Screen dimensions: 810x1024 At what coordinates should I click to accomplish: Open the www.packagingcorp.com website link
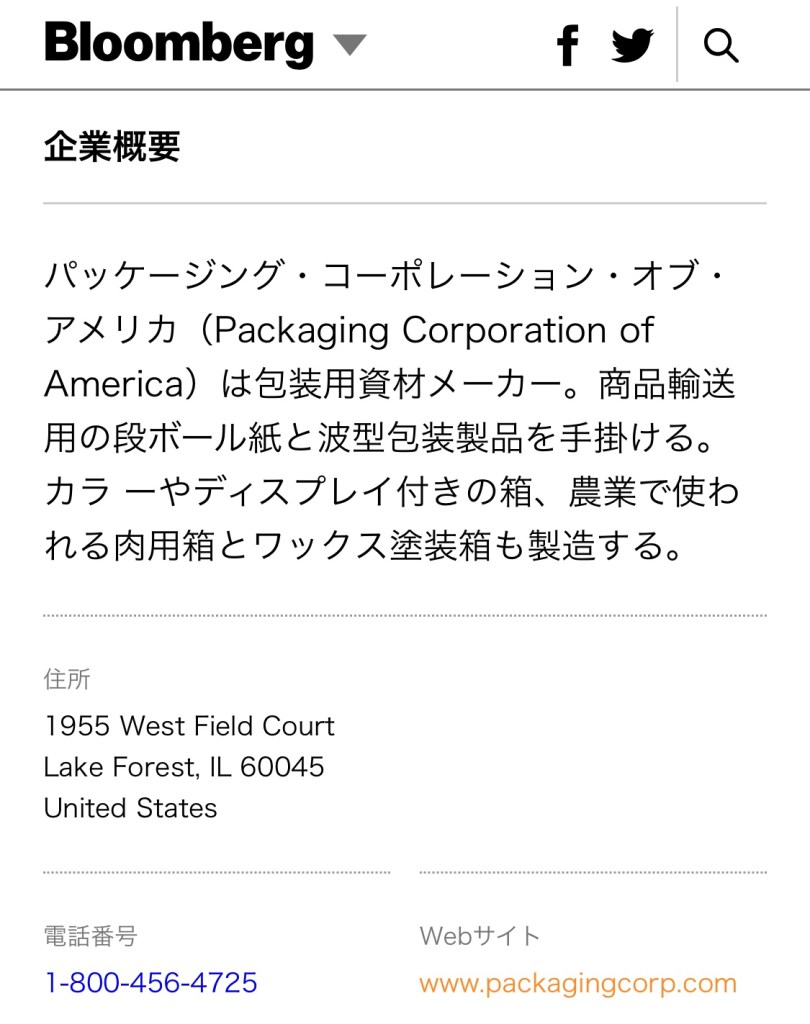[x=578, y=983]
